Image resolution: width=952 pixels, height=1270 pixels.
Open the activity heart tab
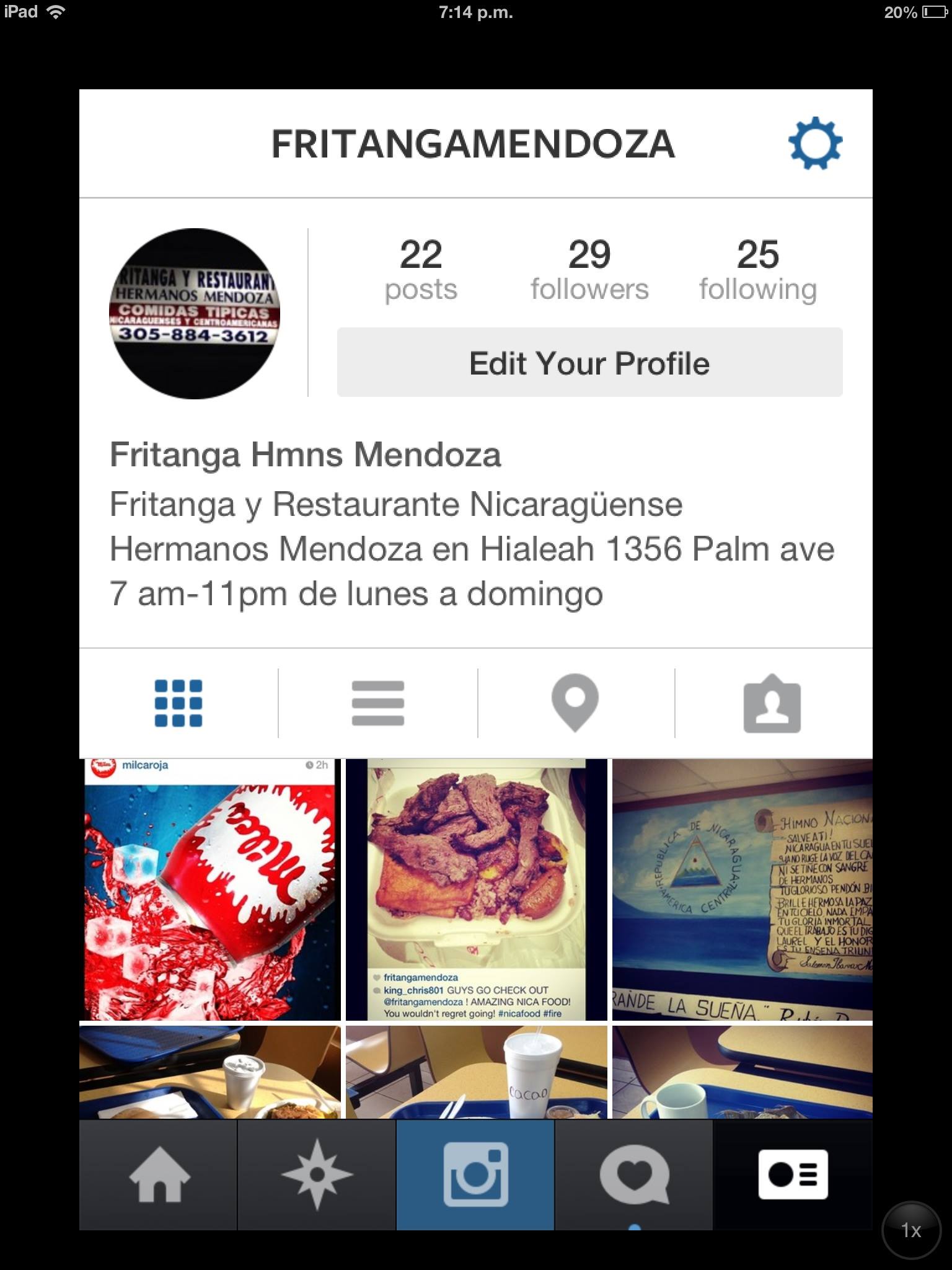point(633,1175)
